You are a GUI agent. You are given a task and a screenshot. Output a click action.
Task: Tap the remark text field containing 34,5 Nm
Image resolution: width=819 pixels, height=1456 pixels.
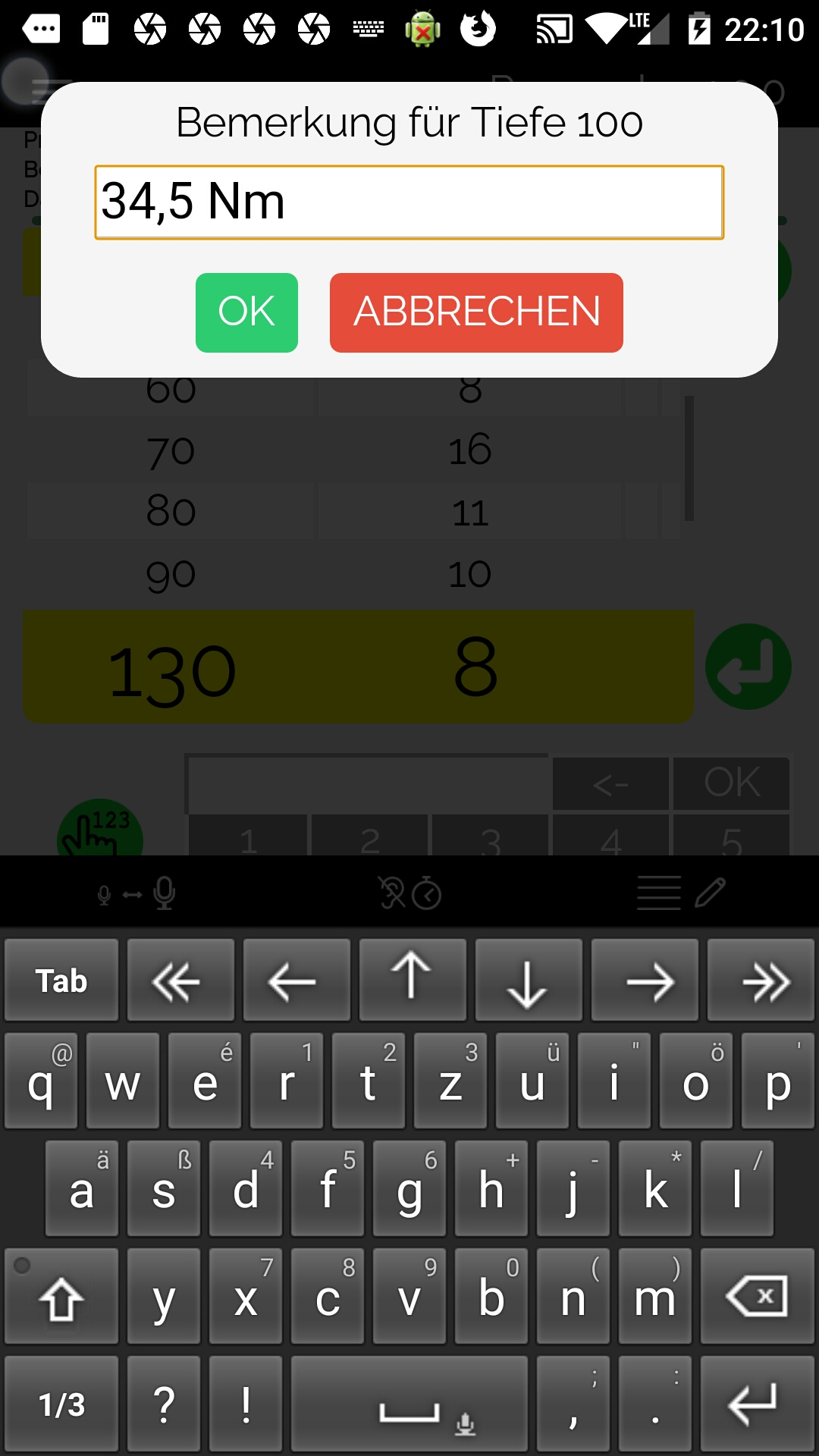409,202
